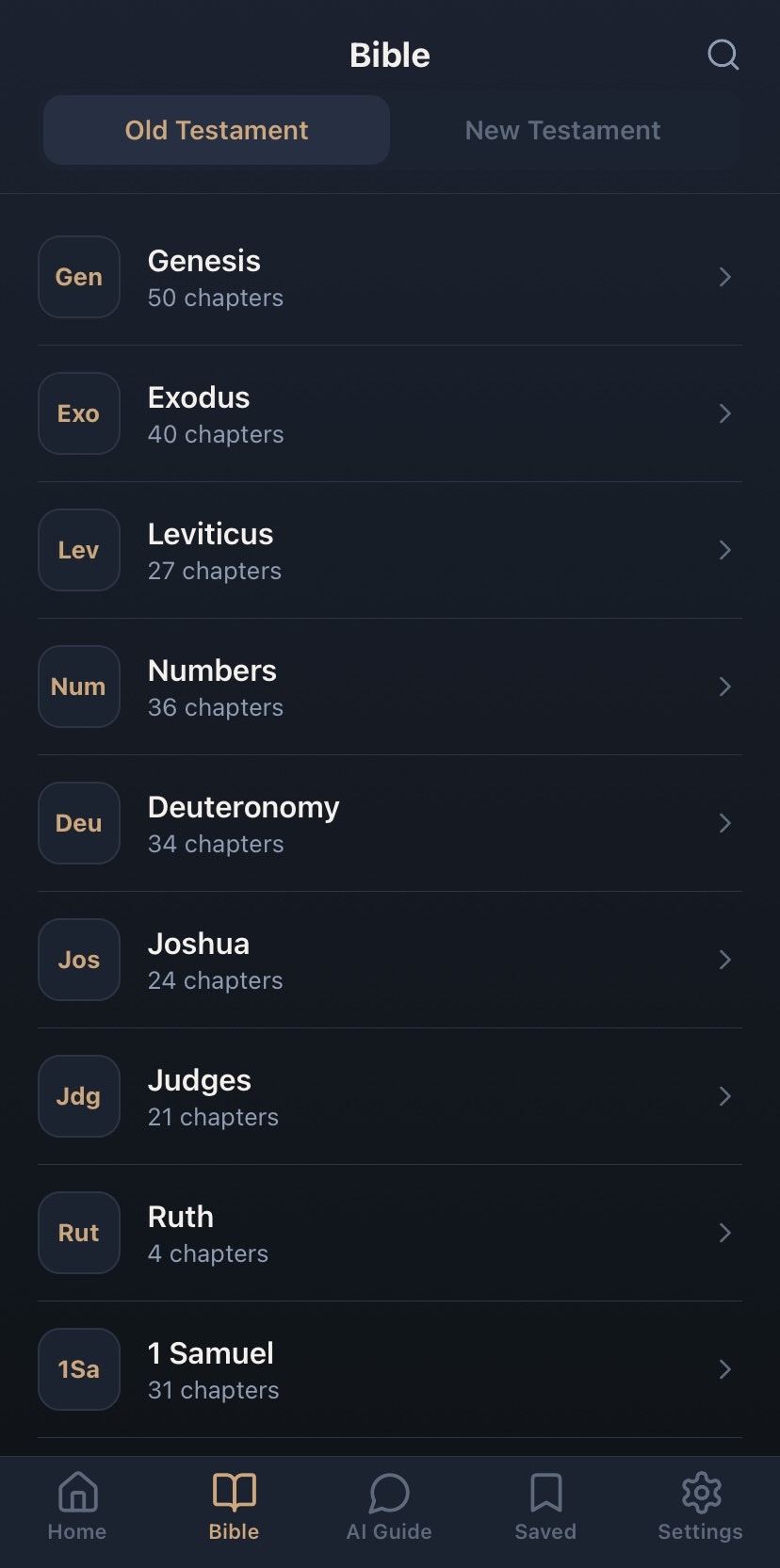Screen dimensions: 780x1568
Task: Open the book of Judges
Action: point(390,1096)
